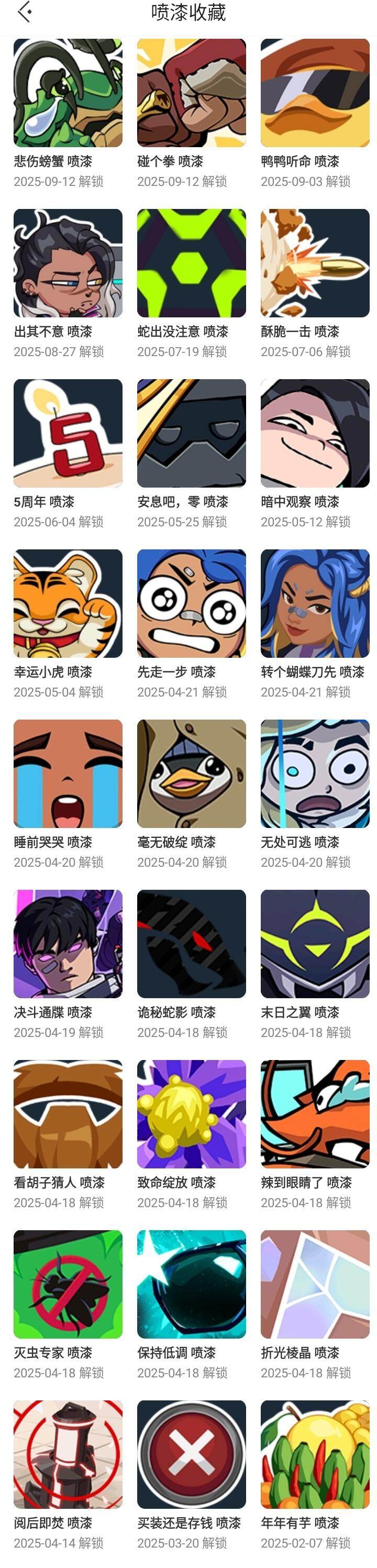This screenshot has height=1568, width=377.
Task: Choose the 暗中观察 spray
Action: (x=315, y=434)
